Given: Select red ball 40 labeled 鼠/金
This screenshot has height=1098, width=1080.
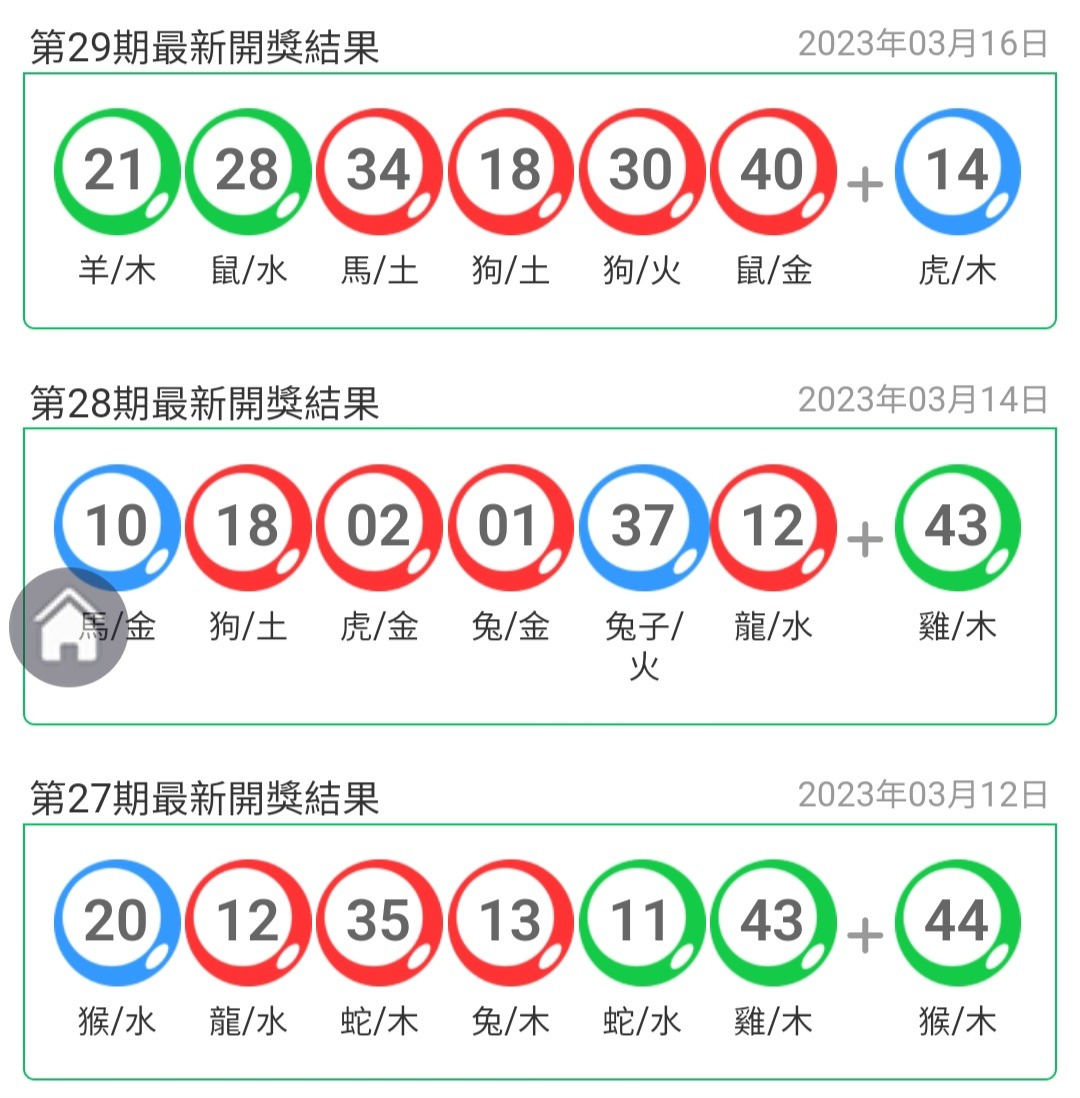Looking at the screenshot, I should [x=771, y=170].
